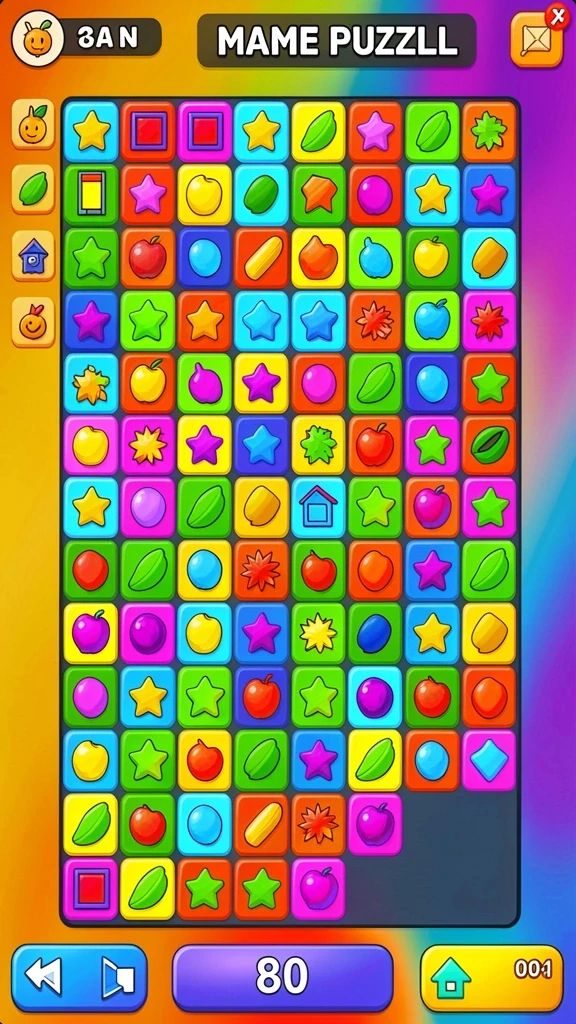Tap the rewind double-arrow icon
The height and width of the screenshot is (1024, 576).
[44, 977]
